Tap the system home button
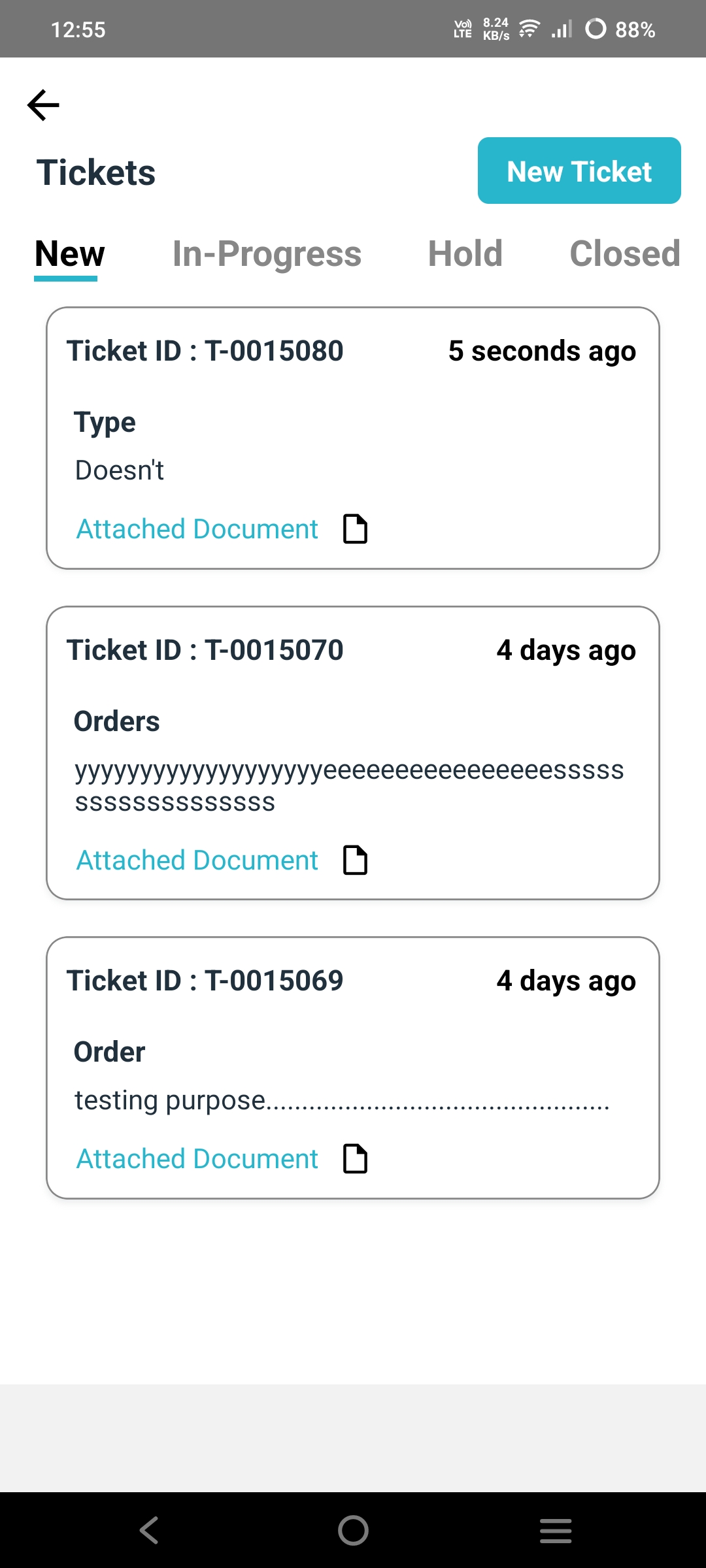Image resolution: width=706 pixels, height=1568 pixels. (x=353, y=1530)
